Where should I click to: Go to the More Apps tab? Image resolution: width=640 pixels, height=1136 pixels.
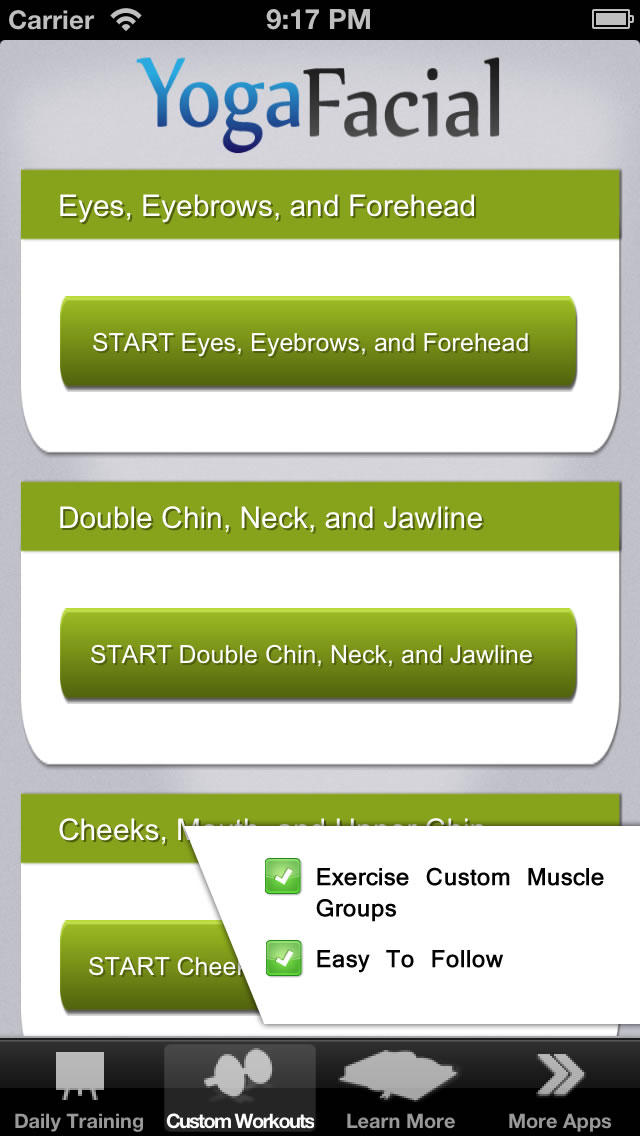pos(560,1089)
